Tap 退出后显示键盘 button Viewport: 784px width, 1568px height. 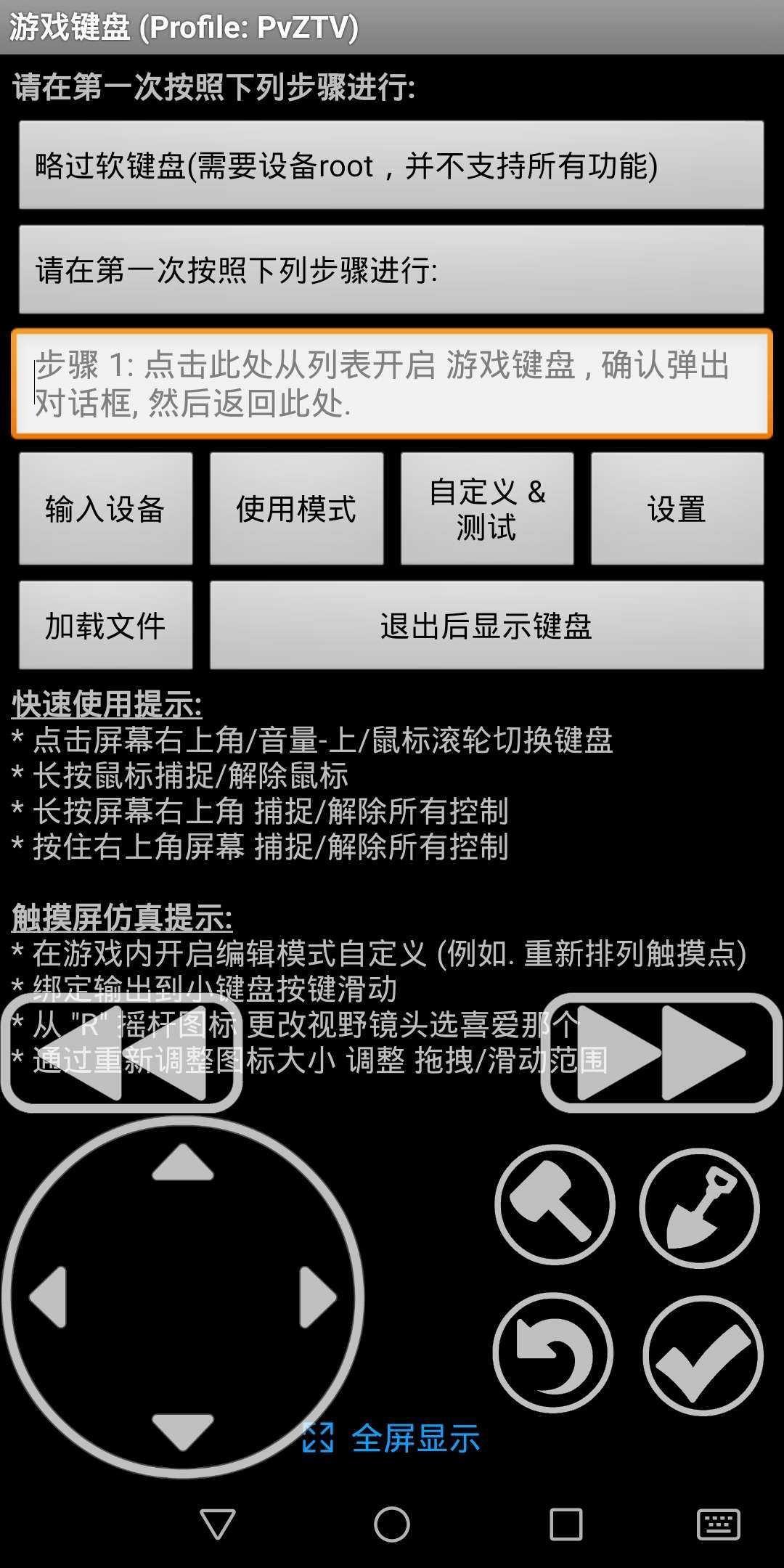click(x=486, y=625)
